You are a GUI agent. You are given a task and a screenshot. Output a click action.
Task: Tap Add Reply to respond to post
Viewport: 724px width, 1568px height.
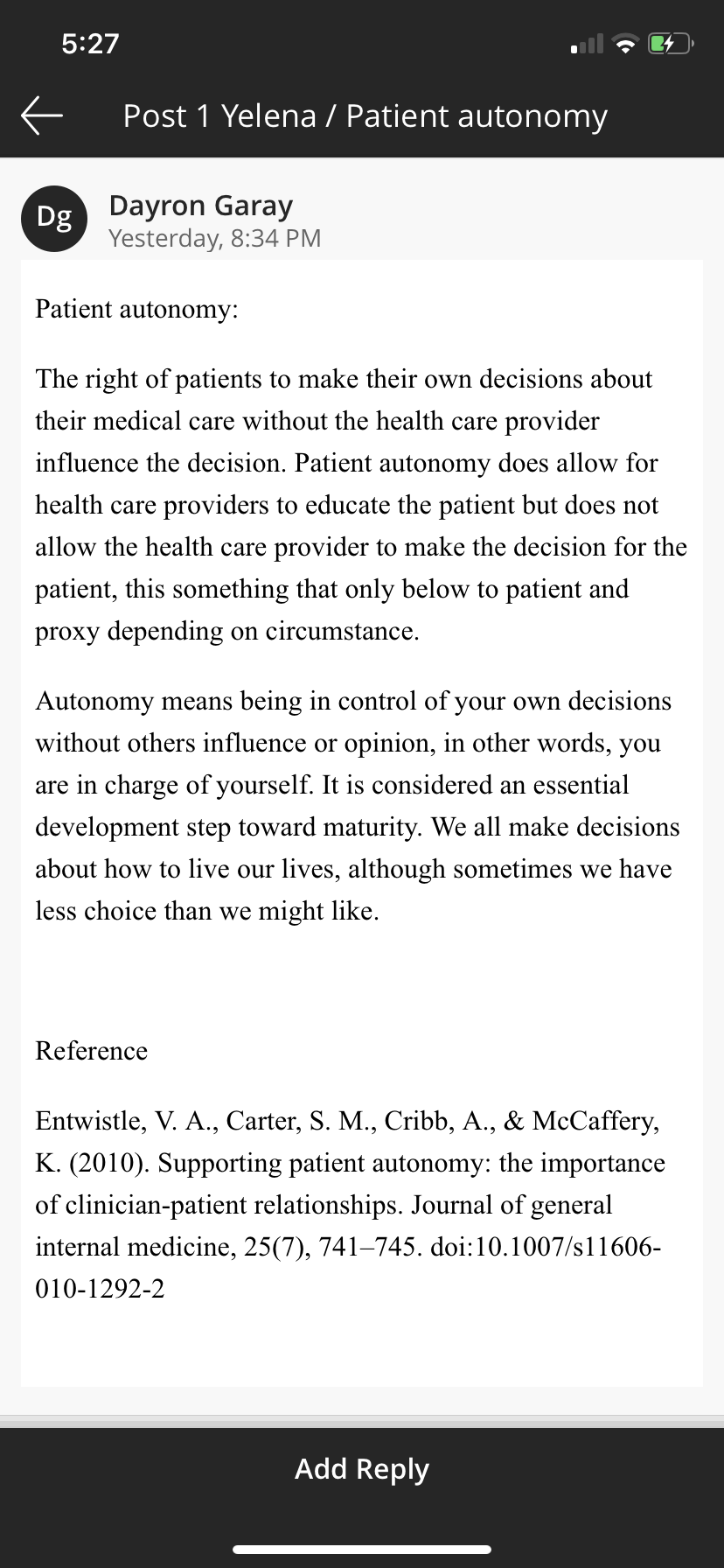362,1469
